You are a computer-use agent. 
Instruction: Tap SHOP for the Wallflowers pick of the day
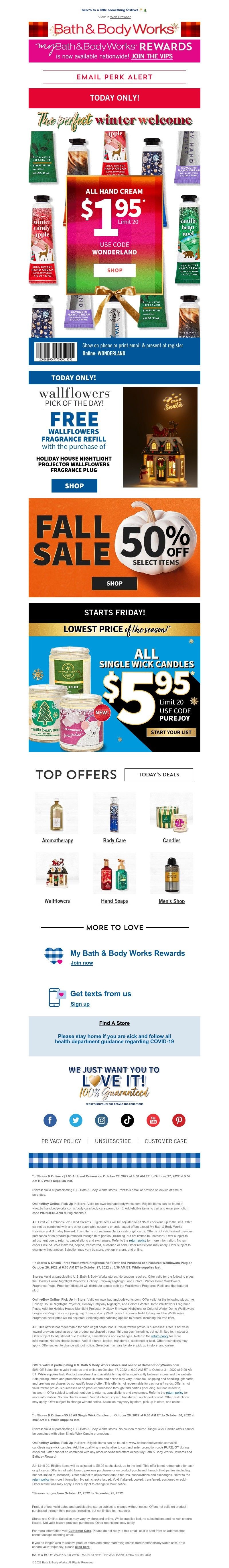(x=74, y=486)
